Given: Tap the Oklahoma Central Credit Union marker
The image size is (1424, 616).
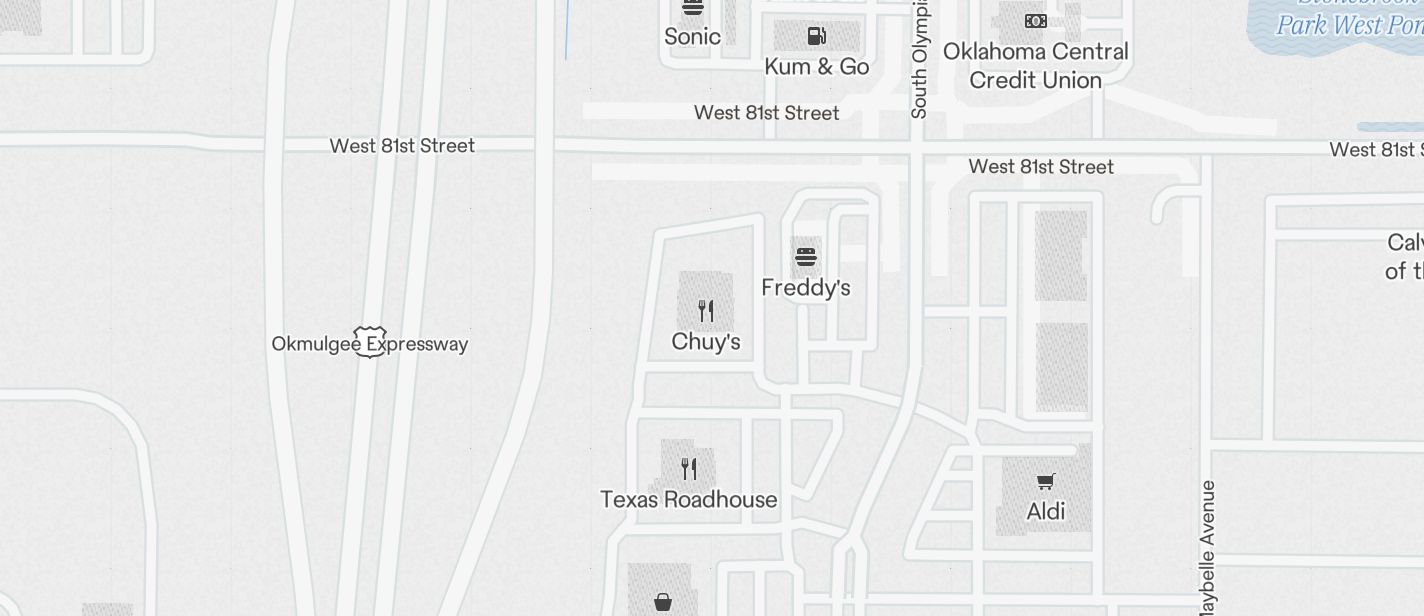Looking at the screenshot, I should pos(1036,21).
